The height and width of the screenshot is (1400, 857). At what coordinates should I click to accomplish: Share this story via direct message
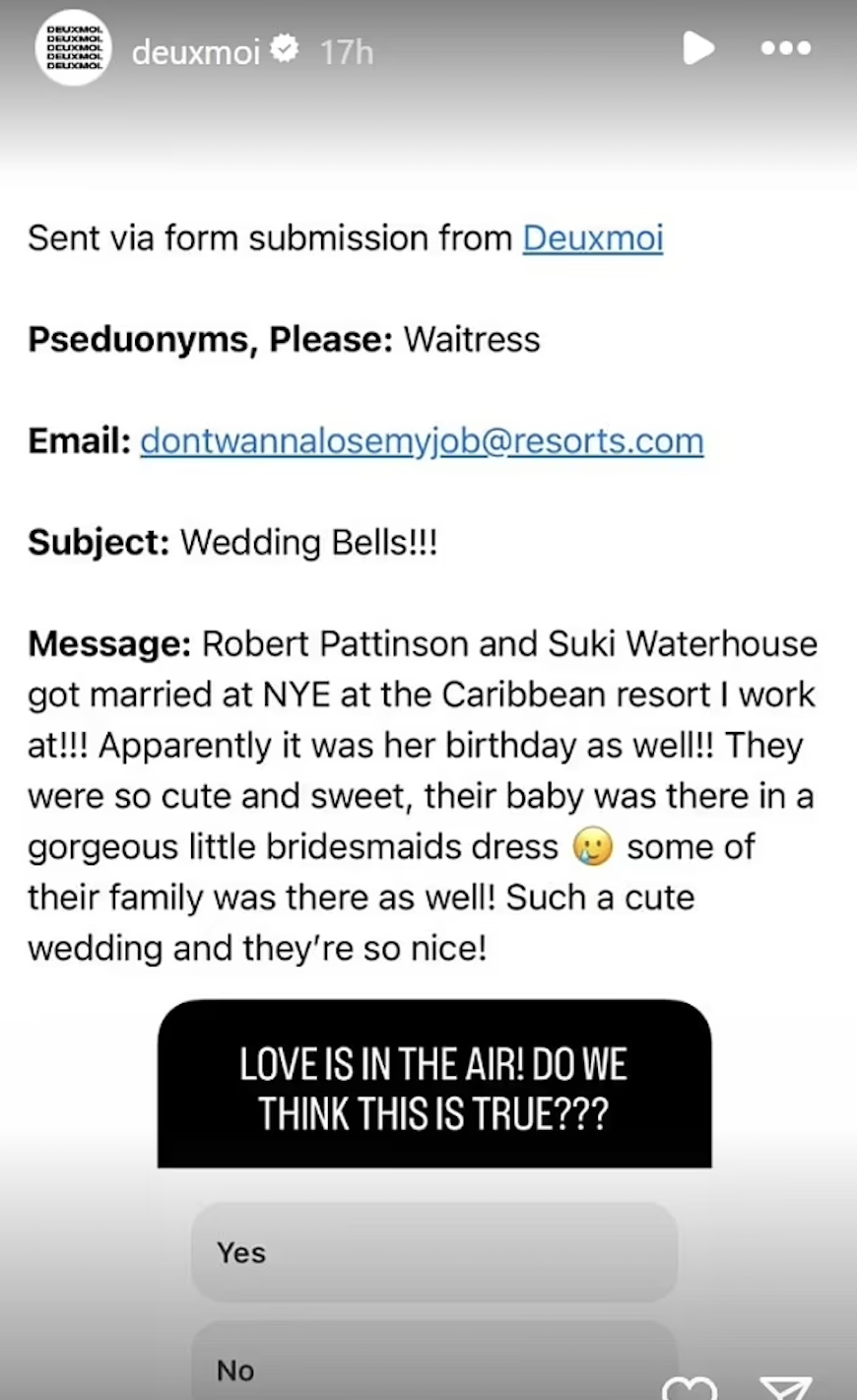coord(786,1389)
